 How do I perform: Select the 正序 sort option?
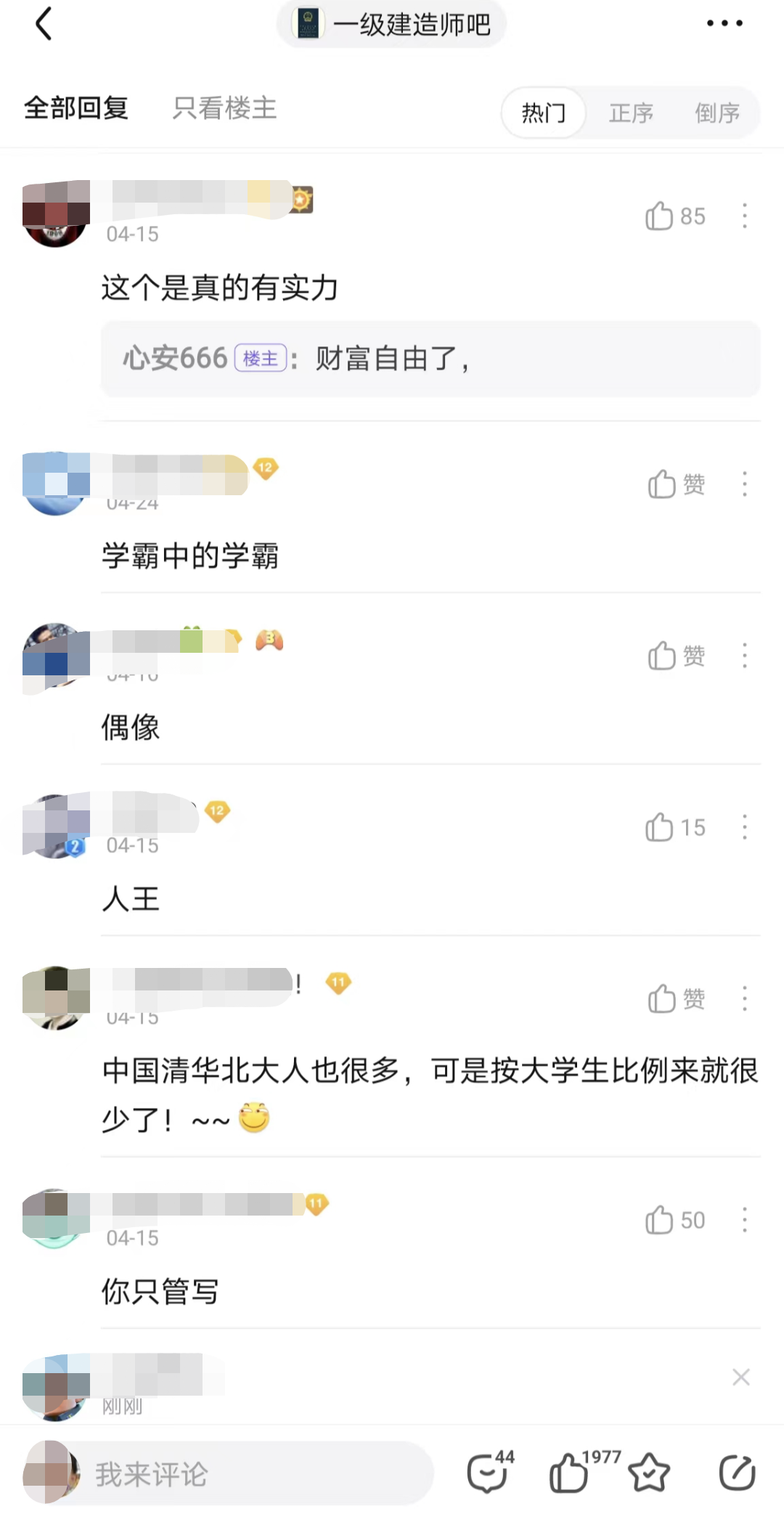(x=631, y=113)
